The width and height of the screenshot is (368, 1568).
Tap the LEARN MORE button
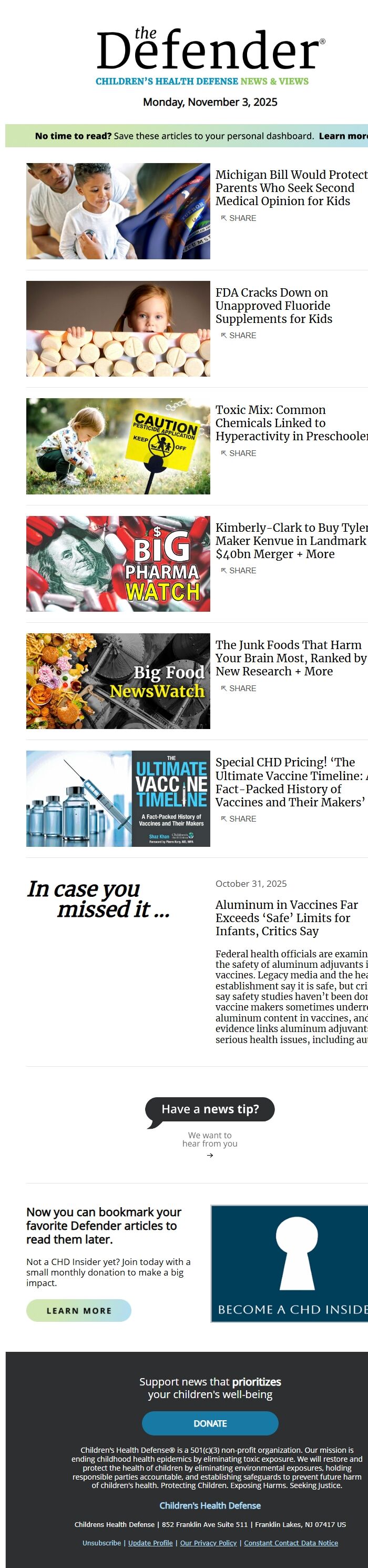pos(79,1310)
